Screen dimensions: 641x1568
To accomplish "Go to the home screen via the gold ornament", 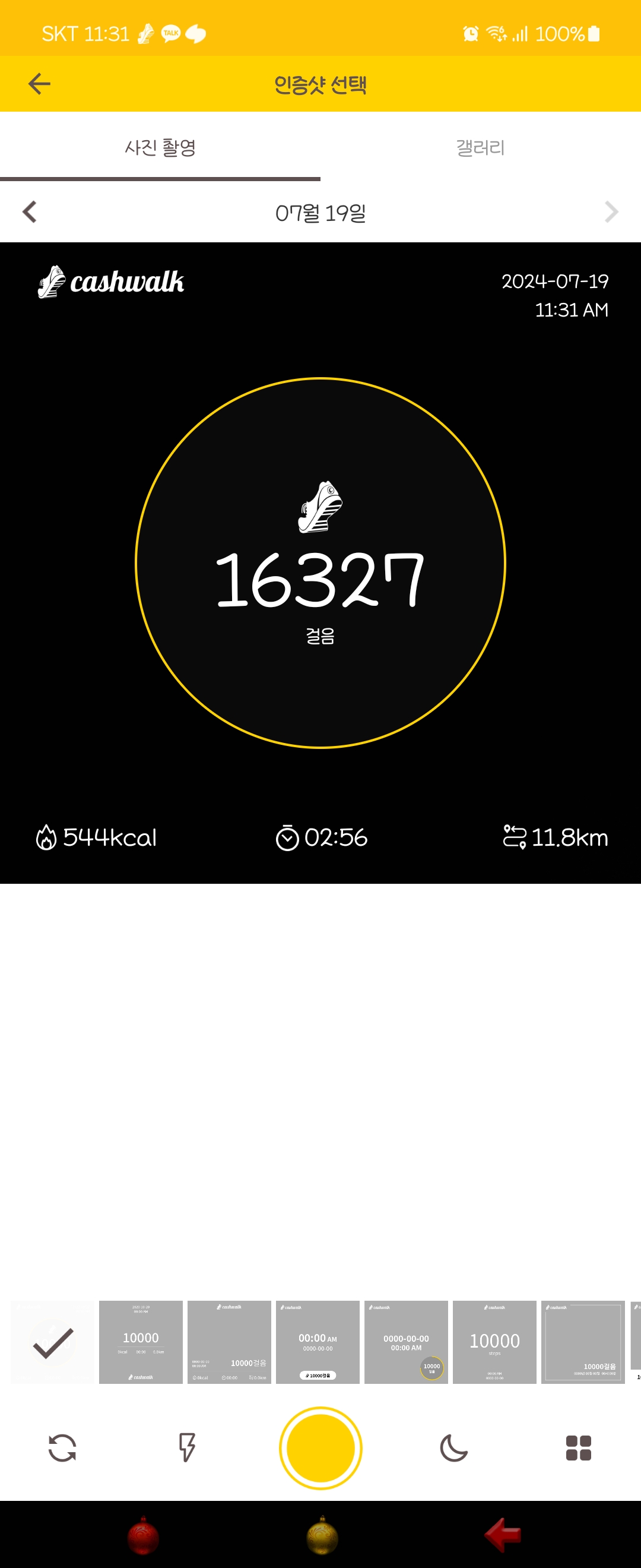I will [322, 1535].
